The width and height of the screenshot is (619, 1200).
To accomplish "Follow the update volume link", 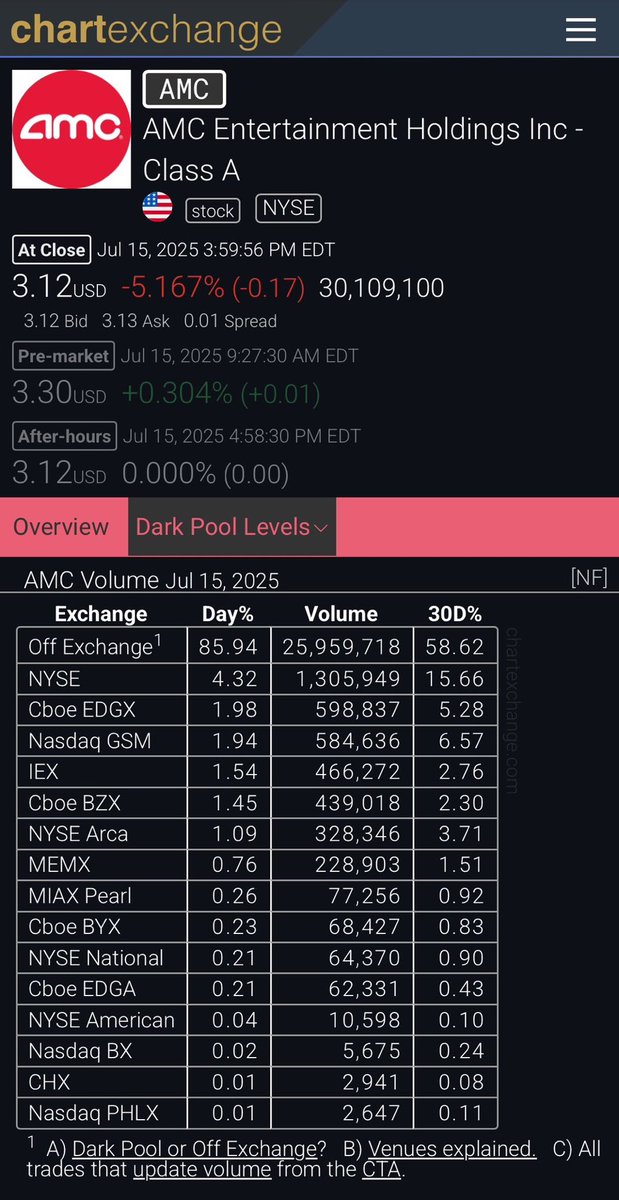I will tap(202, 1171).
